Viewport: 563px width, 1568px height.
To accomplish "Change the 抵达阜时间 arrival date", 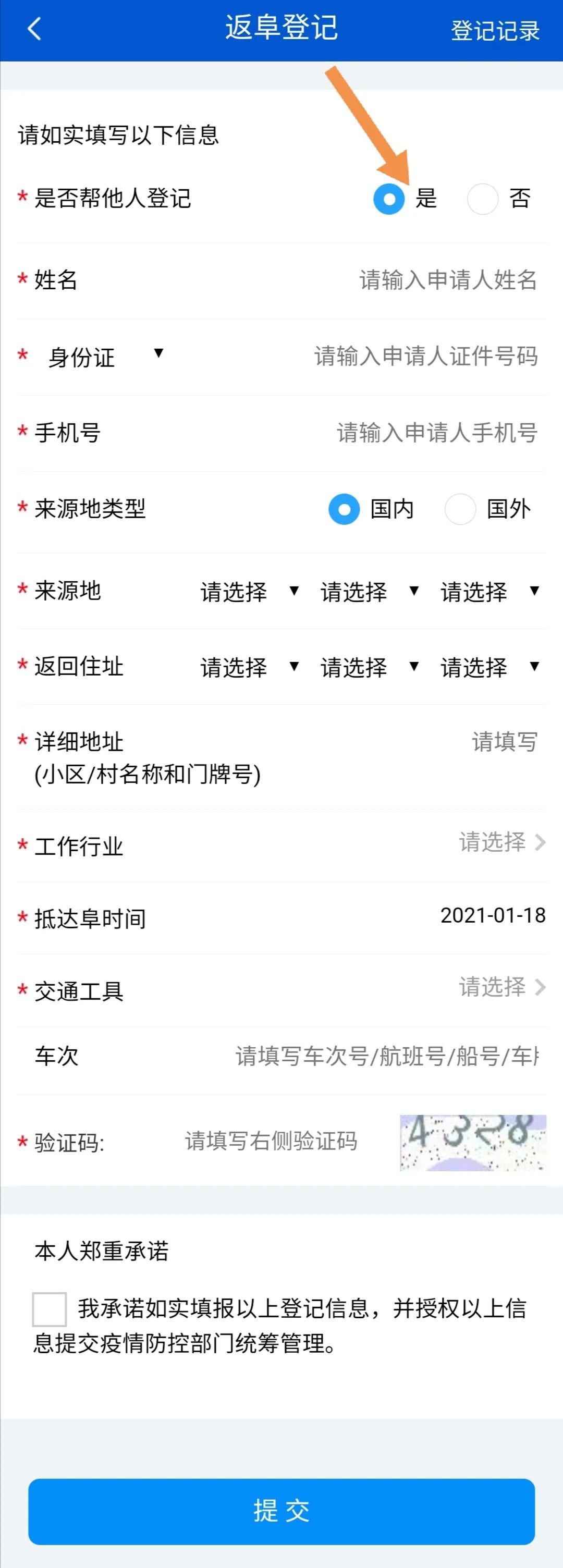I will (x=493, y=915).
